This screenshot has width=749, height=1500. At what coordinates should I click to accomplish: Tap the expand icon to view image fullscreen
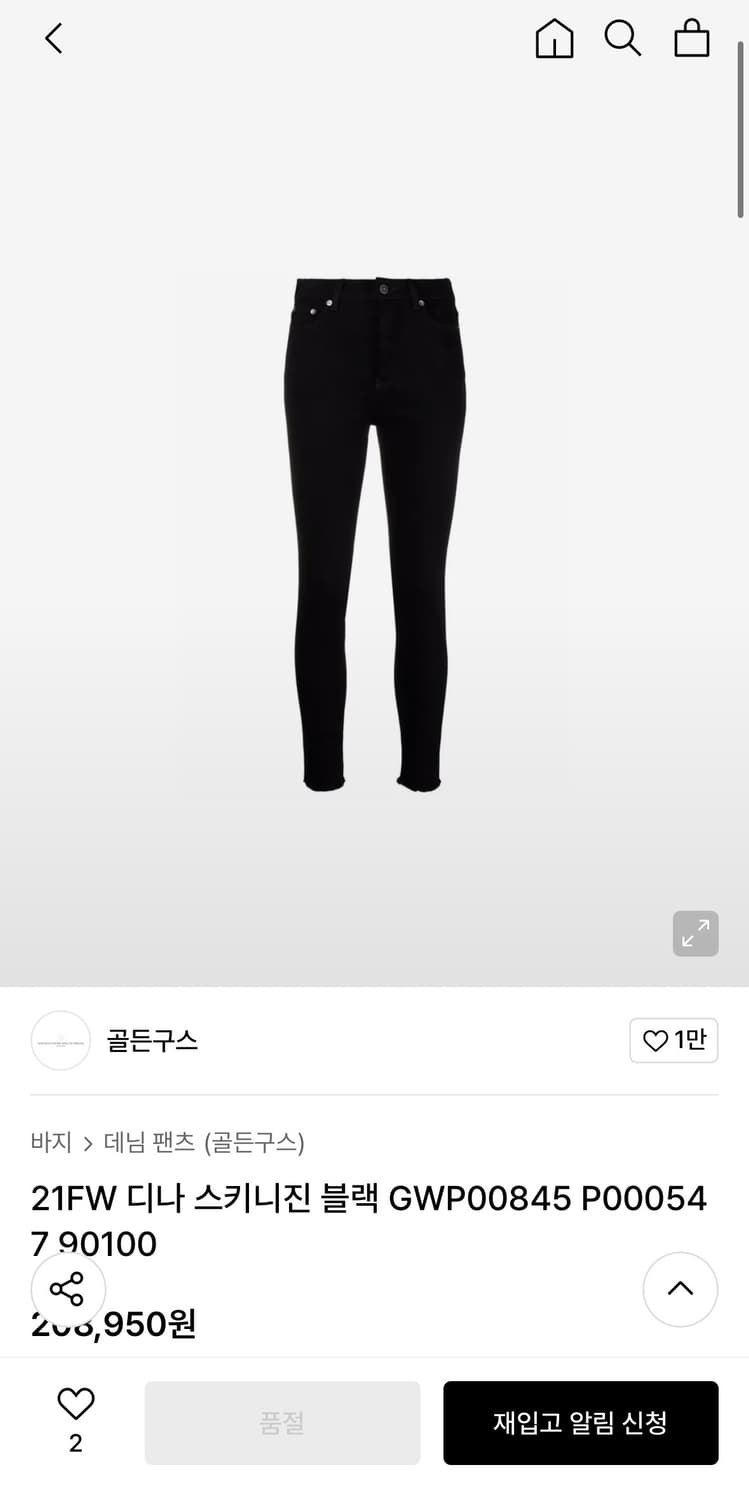[x=695, y=933]
